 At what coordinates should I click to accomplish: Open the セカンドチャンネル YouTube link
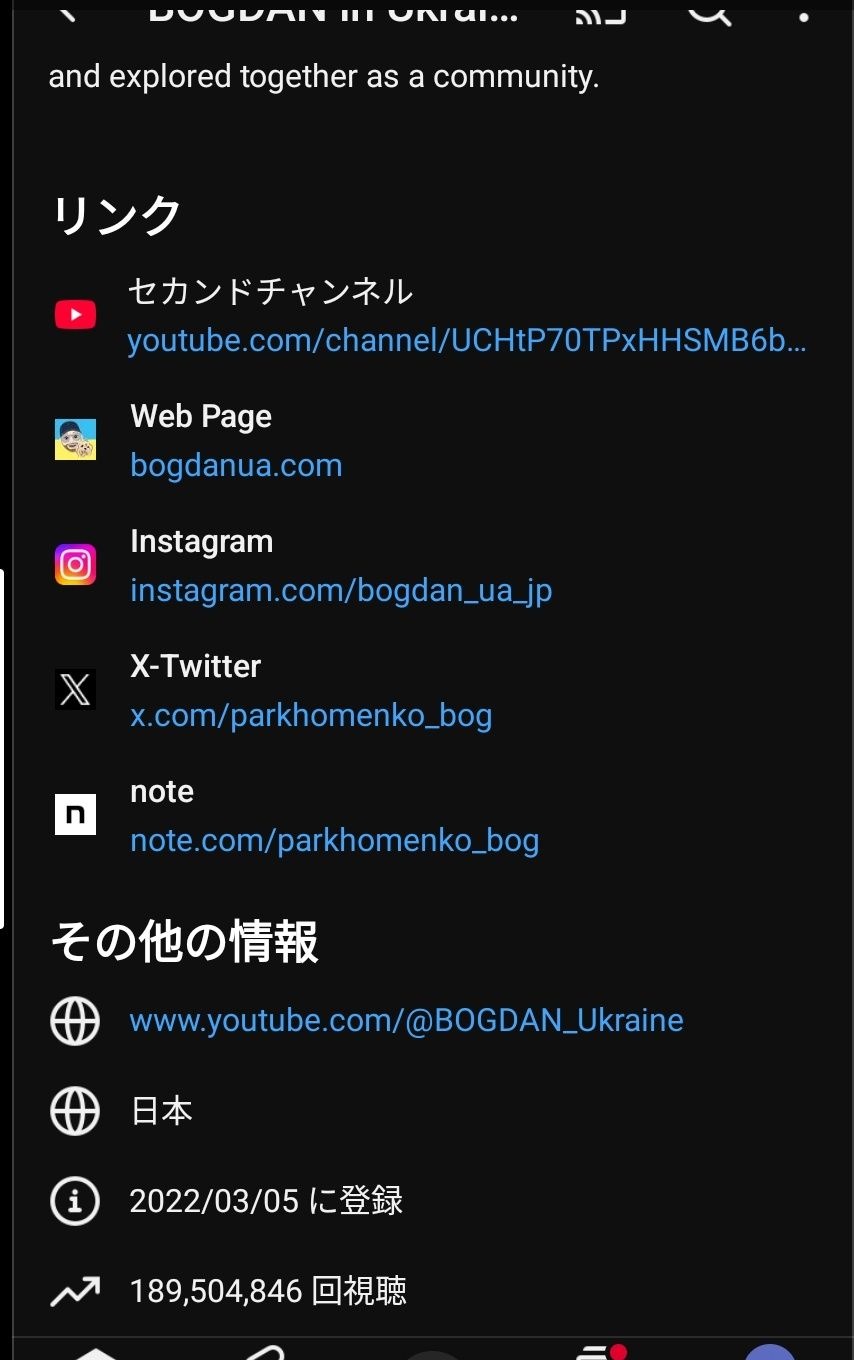[x=466, y=341]
